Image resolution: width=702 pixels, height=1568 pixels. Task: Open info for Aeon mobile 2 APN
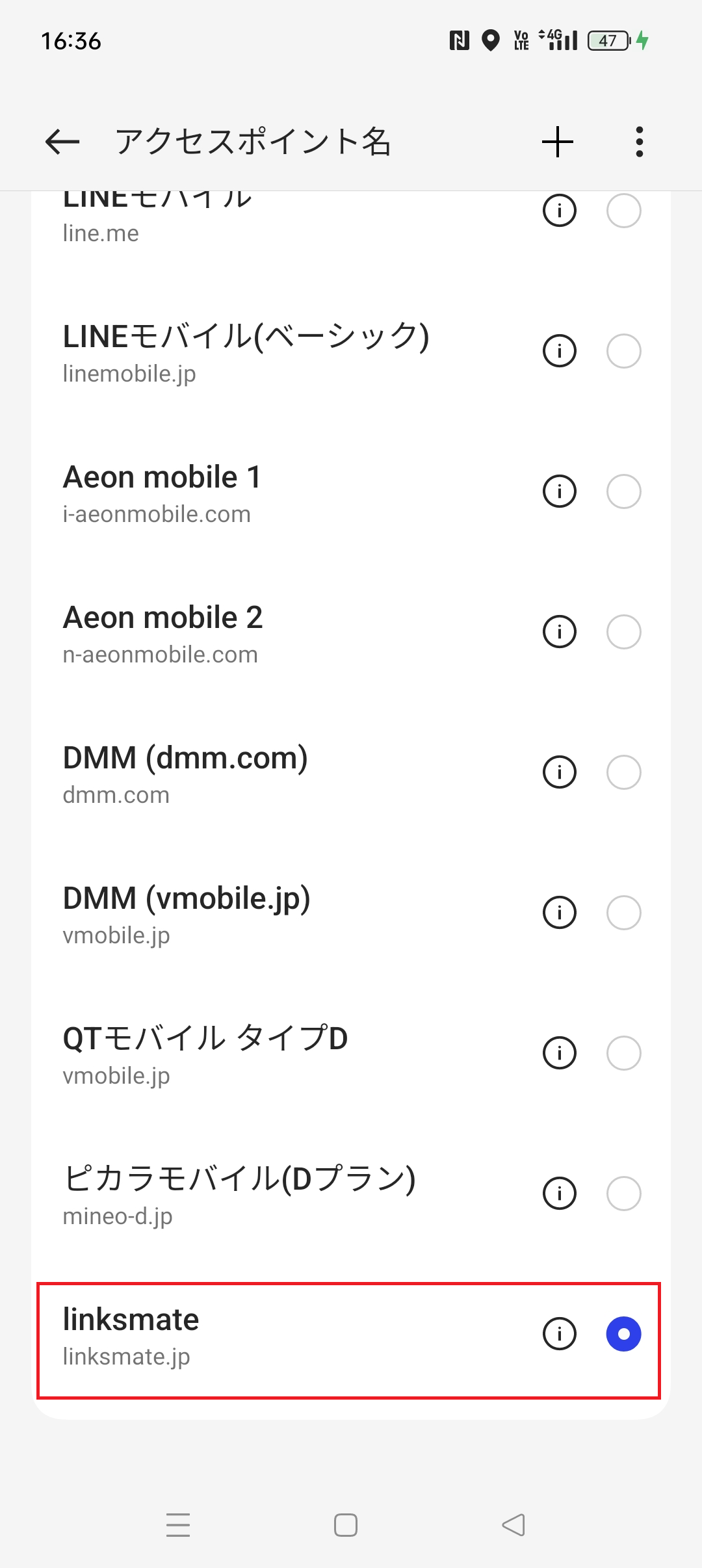(559, 631)
